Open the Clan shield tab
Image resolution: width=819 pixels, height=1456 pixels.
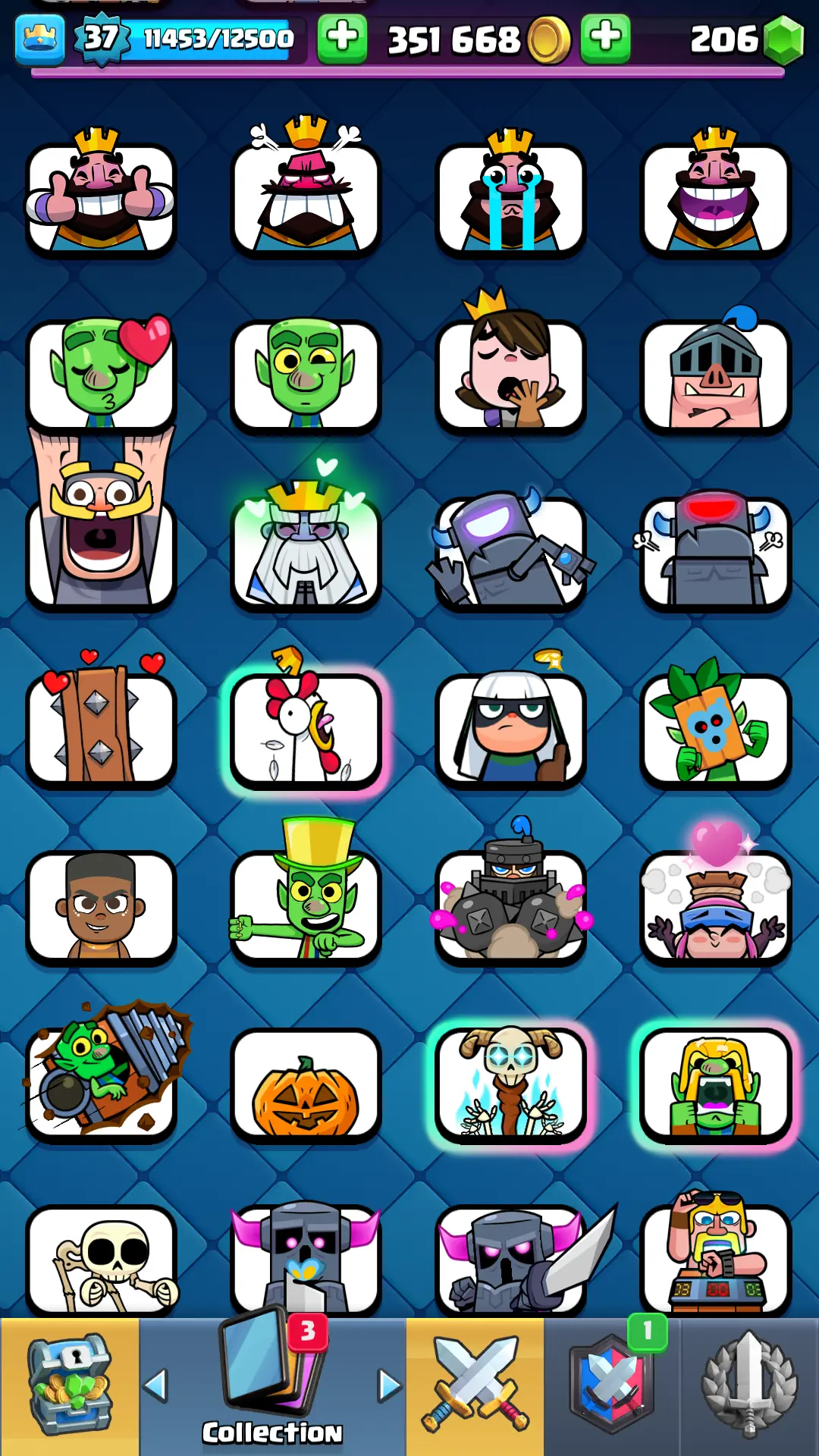coord(612,1386)
